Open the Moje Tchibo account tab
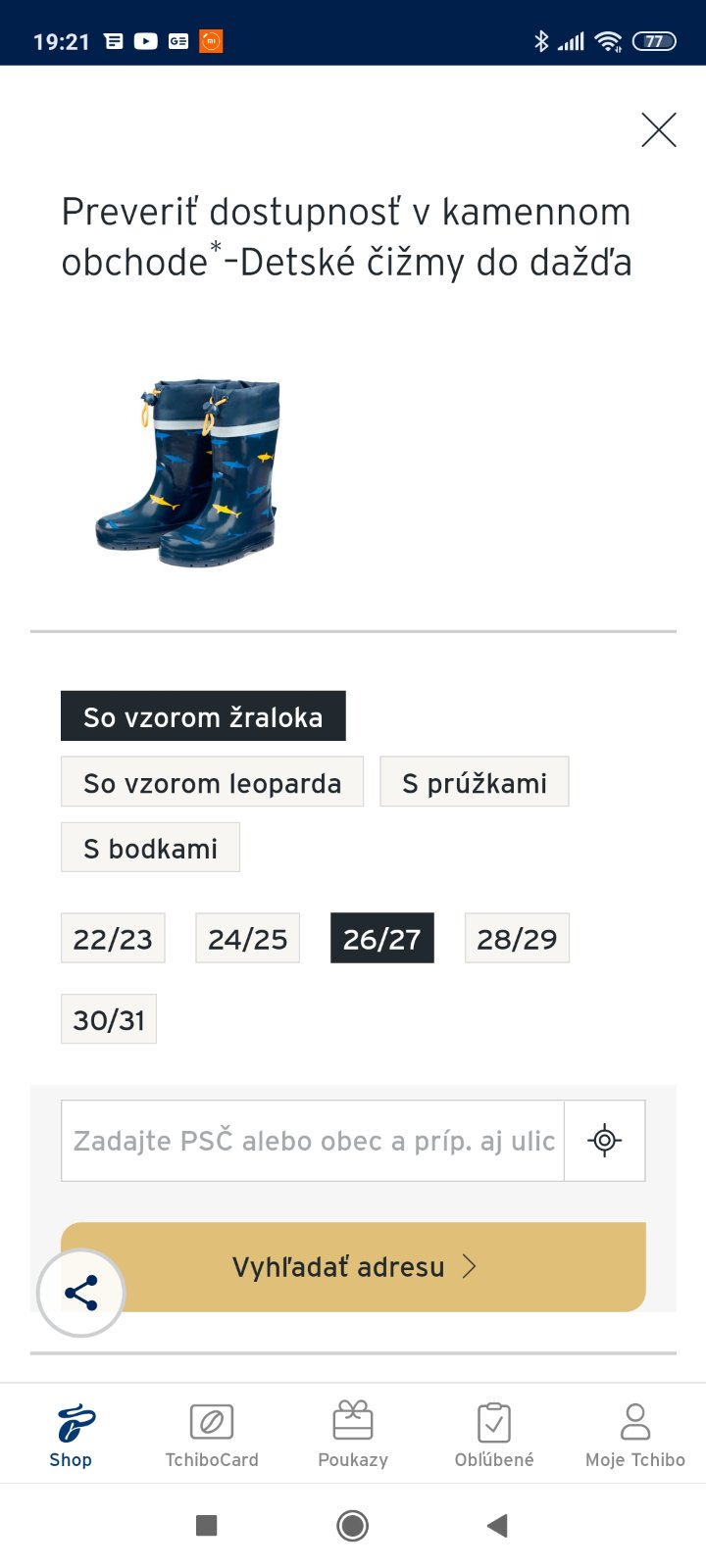 (x=635, y=1434)
